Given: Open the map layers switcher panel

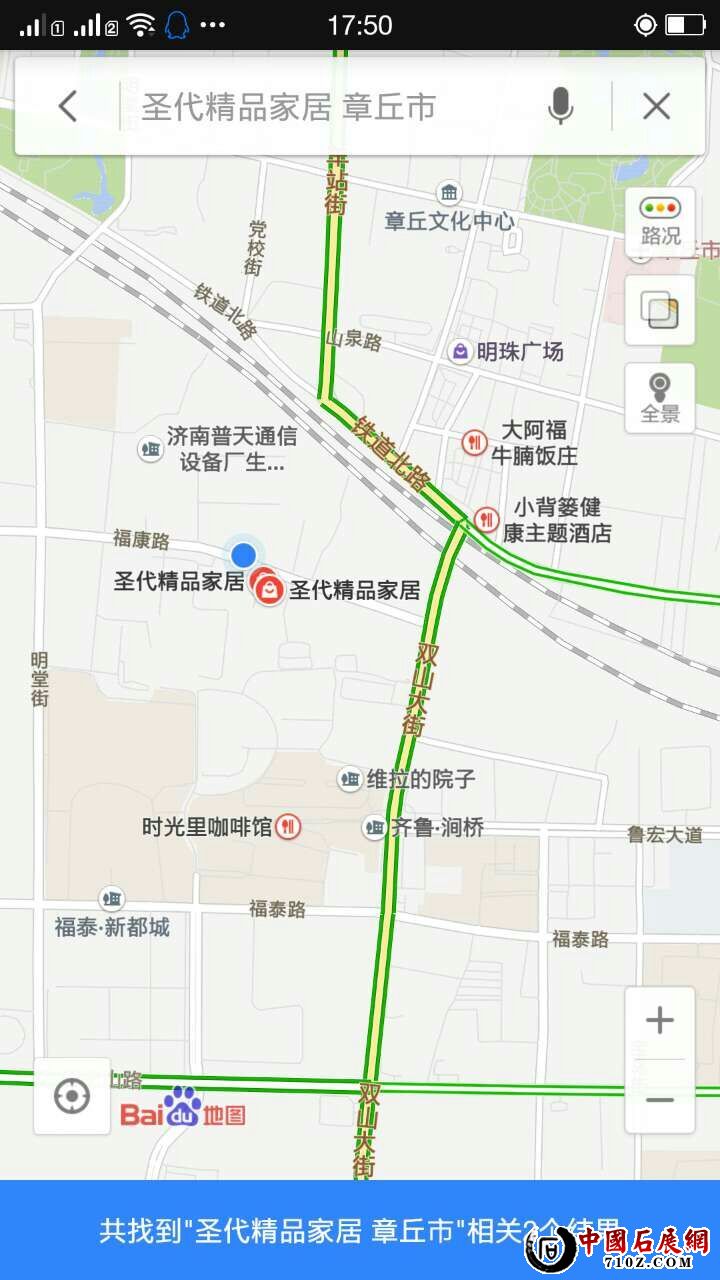Looking at the screenshot, I should coord(658,308).
